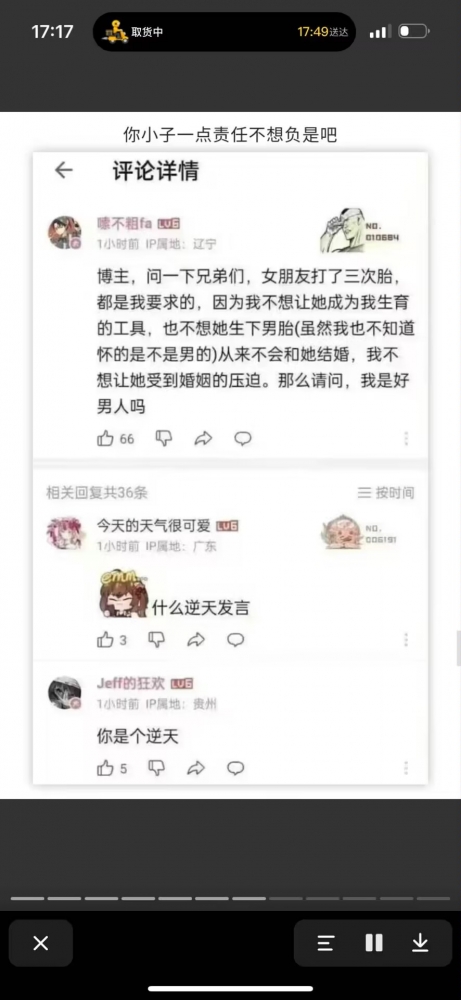Pause the slideshow playback

pos(374,943)
